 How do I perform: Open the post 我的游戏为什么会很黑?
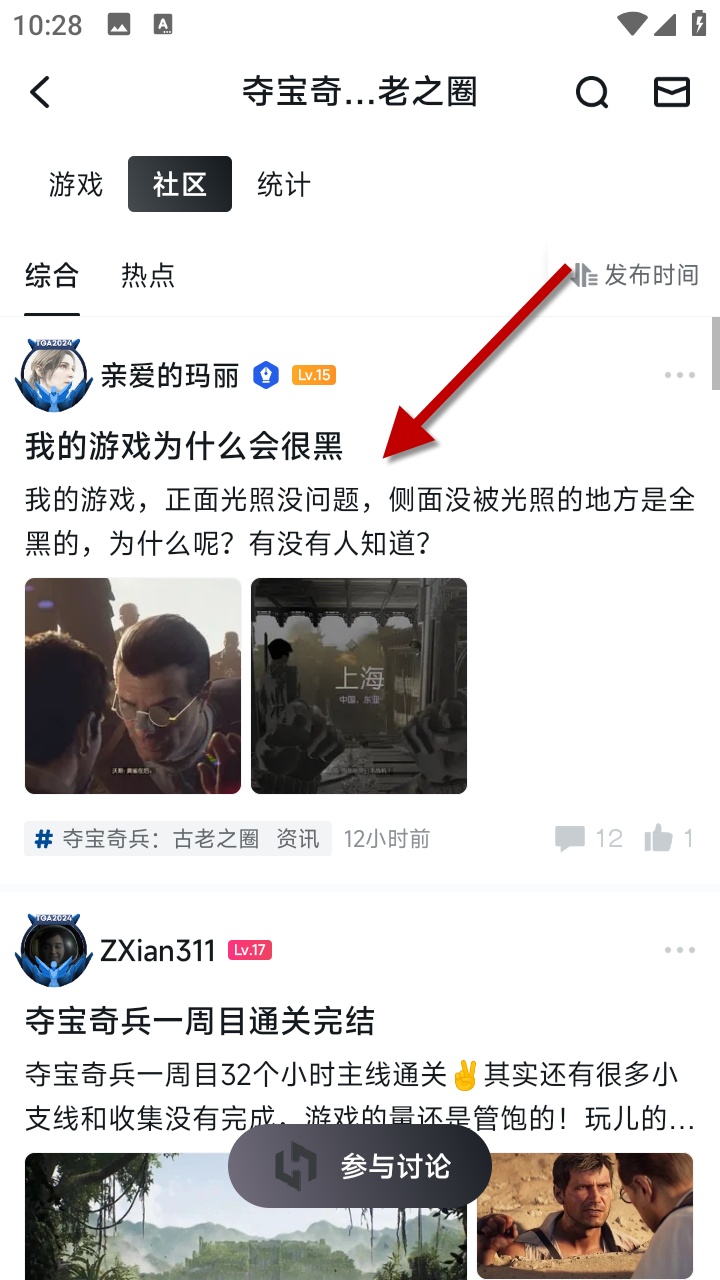[x=184, y=447]
